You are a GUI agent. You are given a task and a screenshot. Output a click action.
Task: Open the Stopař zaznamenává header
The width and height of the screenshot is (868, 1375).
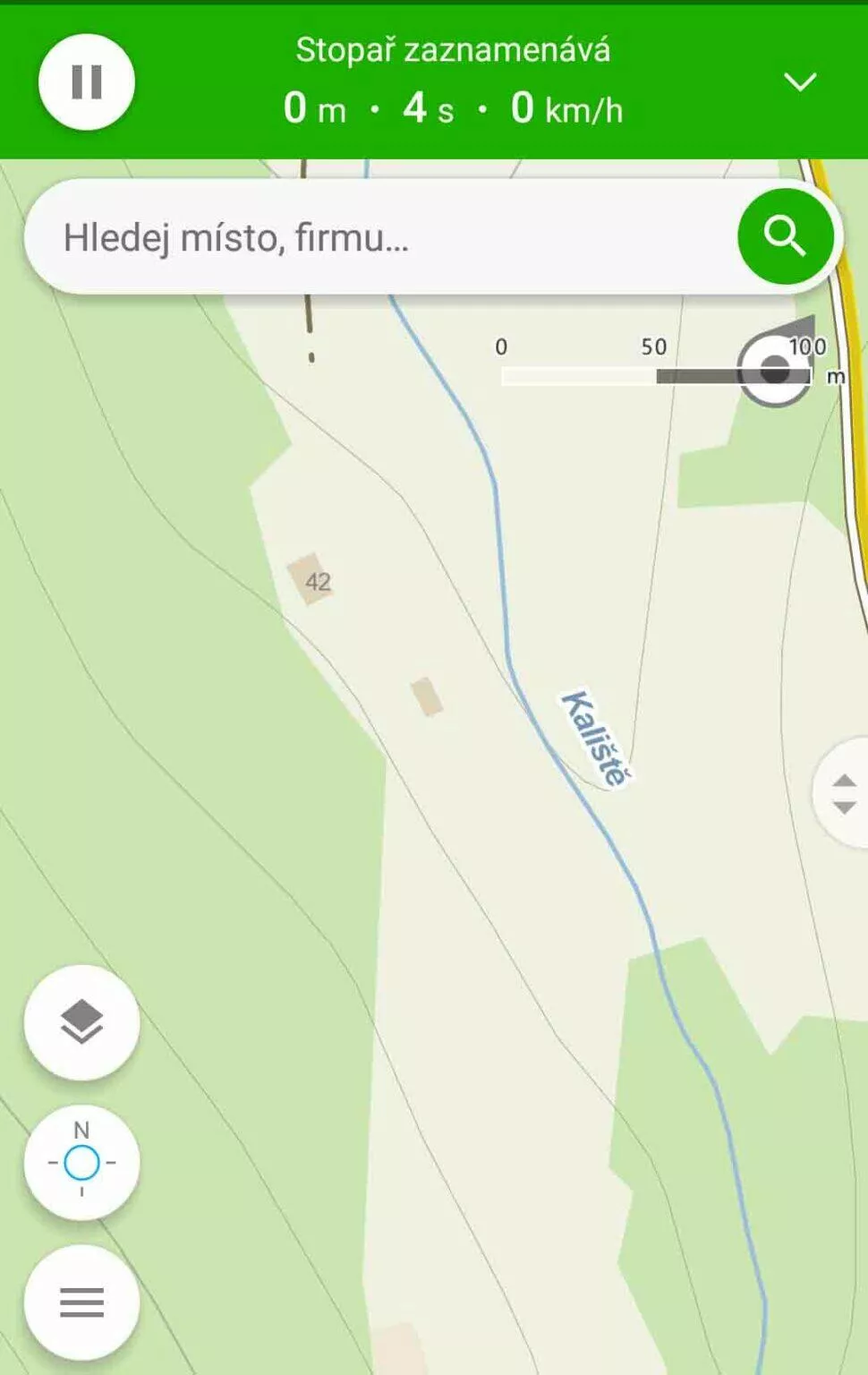pyautogui.click(x=452, y=51)
